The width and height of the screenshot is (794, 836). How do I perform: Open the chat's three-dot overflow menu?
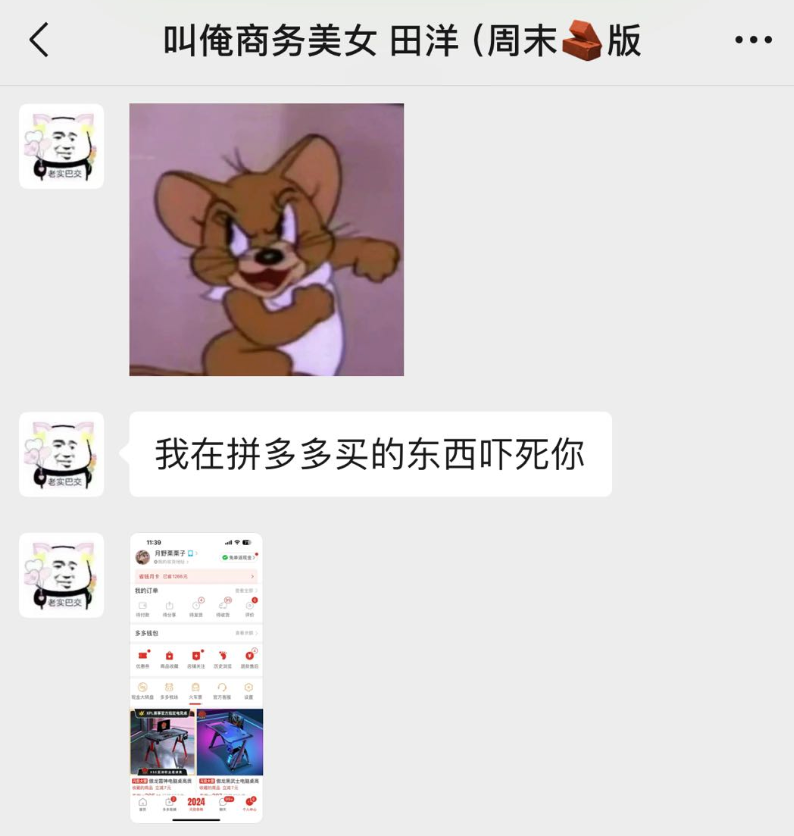pos(753,41)
